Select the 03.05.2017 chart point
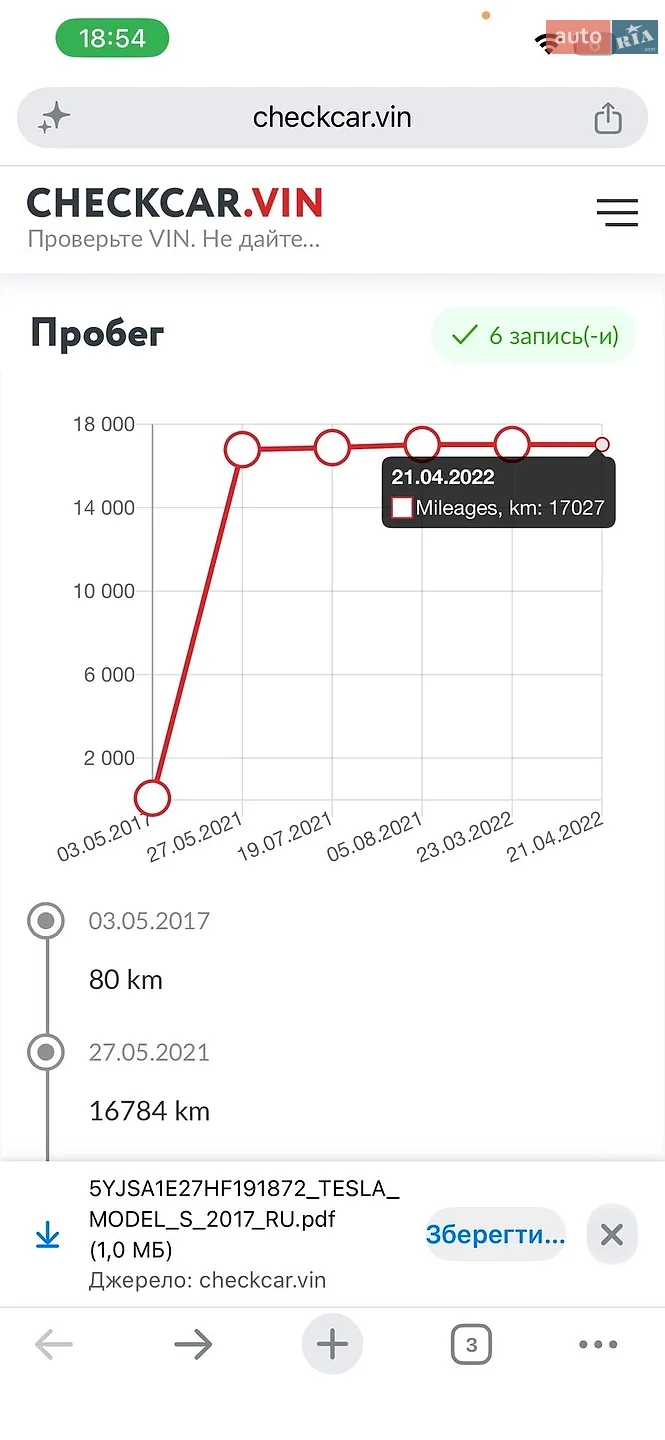Viewport: 665px width, 1440px height. (152, 798)
